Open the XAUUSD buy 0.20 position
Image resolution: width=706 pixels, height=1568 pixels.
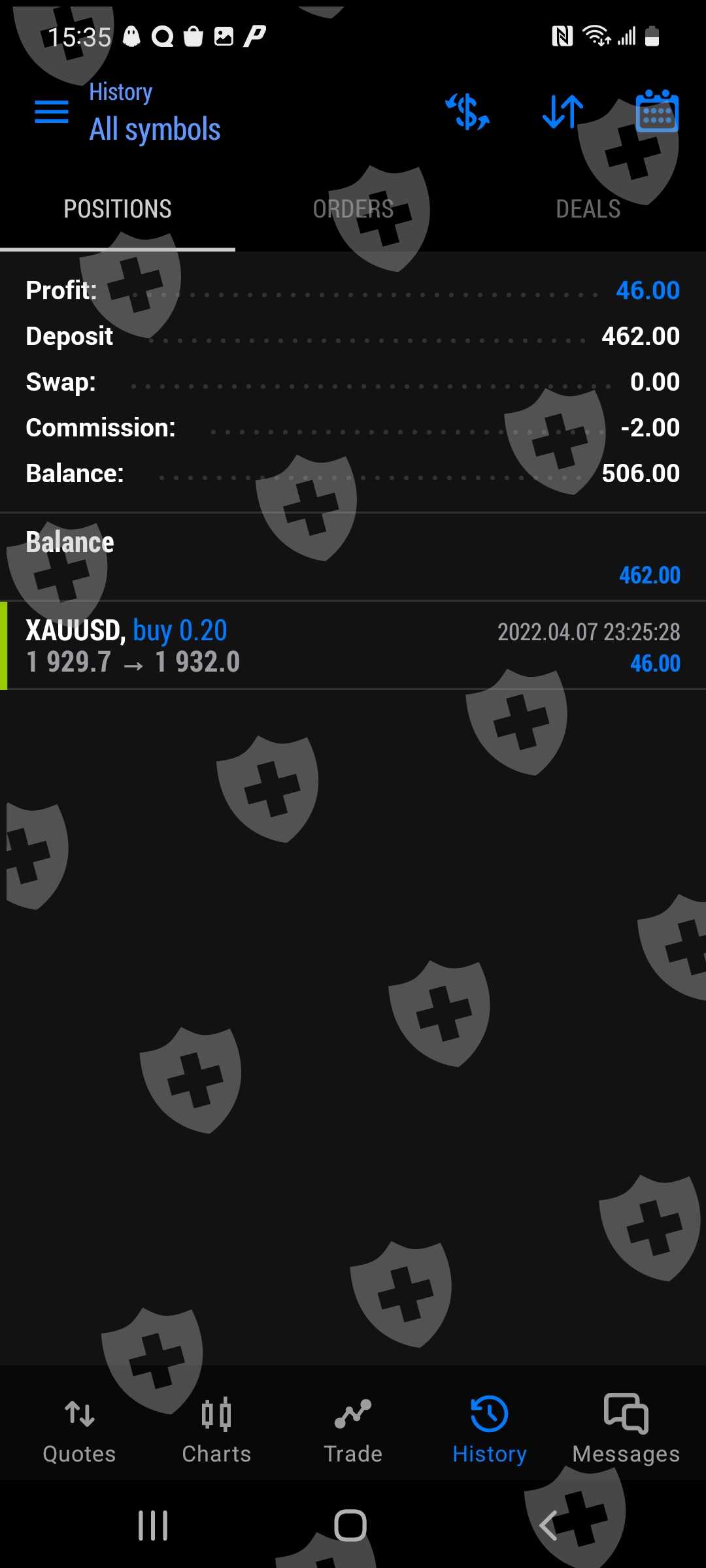pos(353,645)
